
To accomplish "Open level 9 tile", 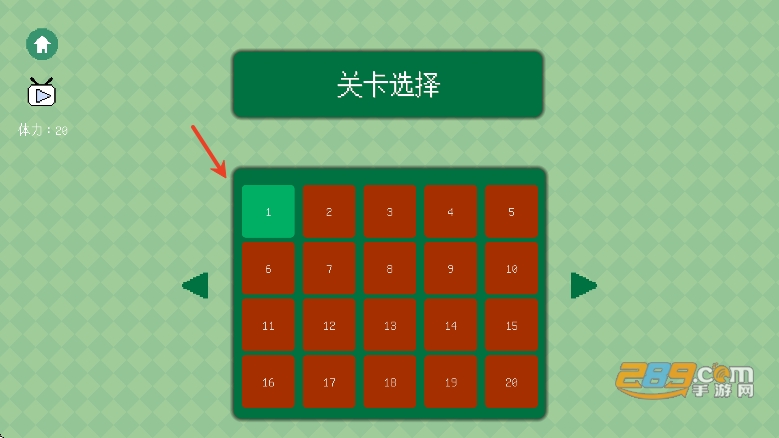I will pyautogui.click(x=450, y=269).
